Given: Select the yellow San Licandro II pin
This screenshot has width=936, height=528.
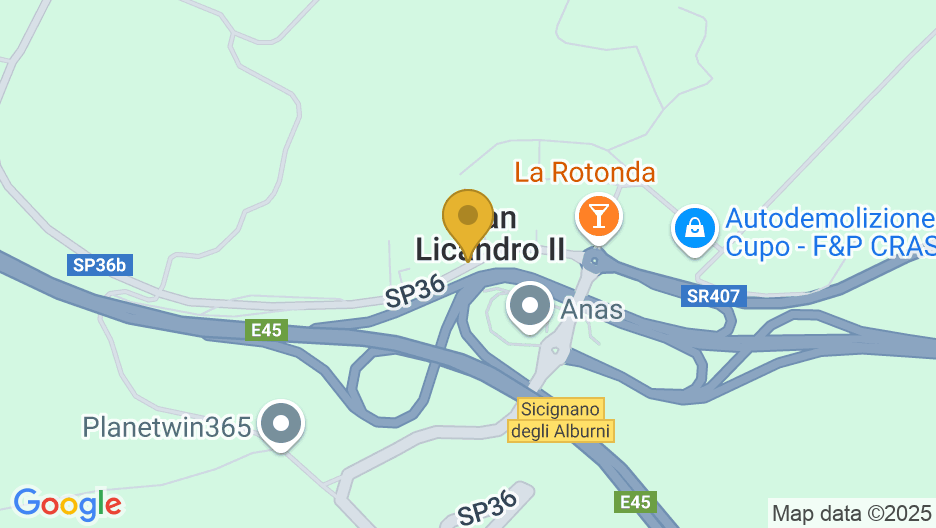Looking at the screenshot, I should pos(467,218).
